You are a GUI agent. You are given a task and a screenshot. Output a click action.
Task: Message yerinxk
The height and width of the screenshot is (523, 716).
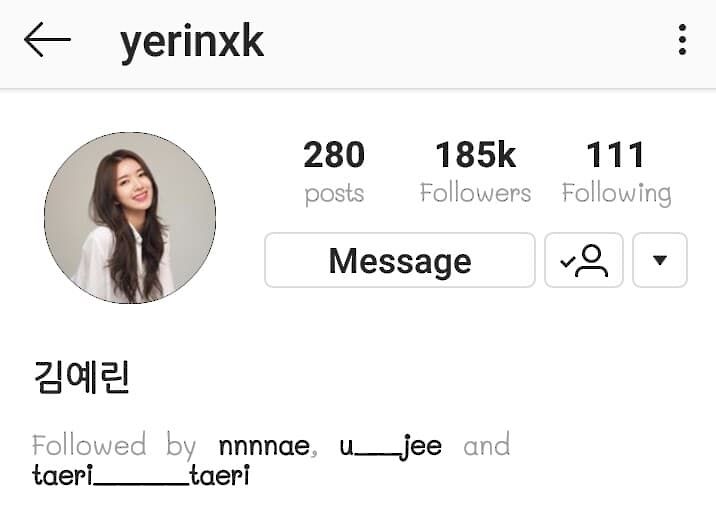[400, 261]
